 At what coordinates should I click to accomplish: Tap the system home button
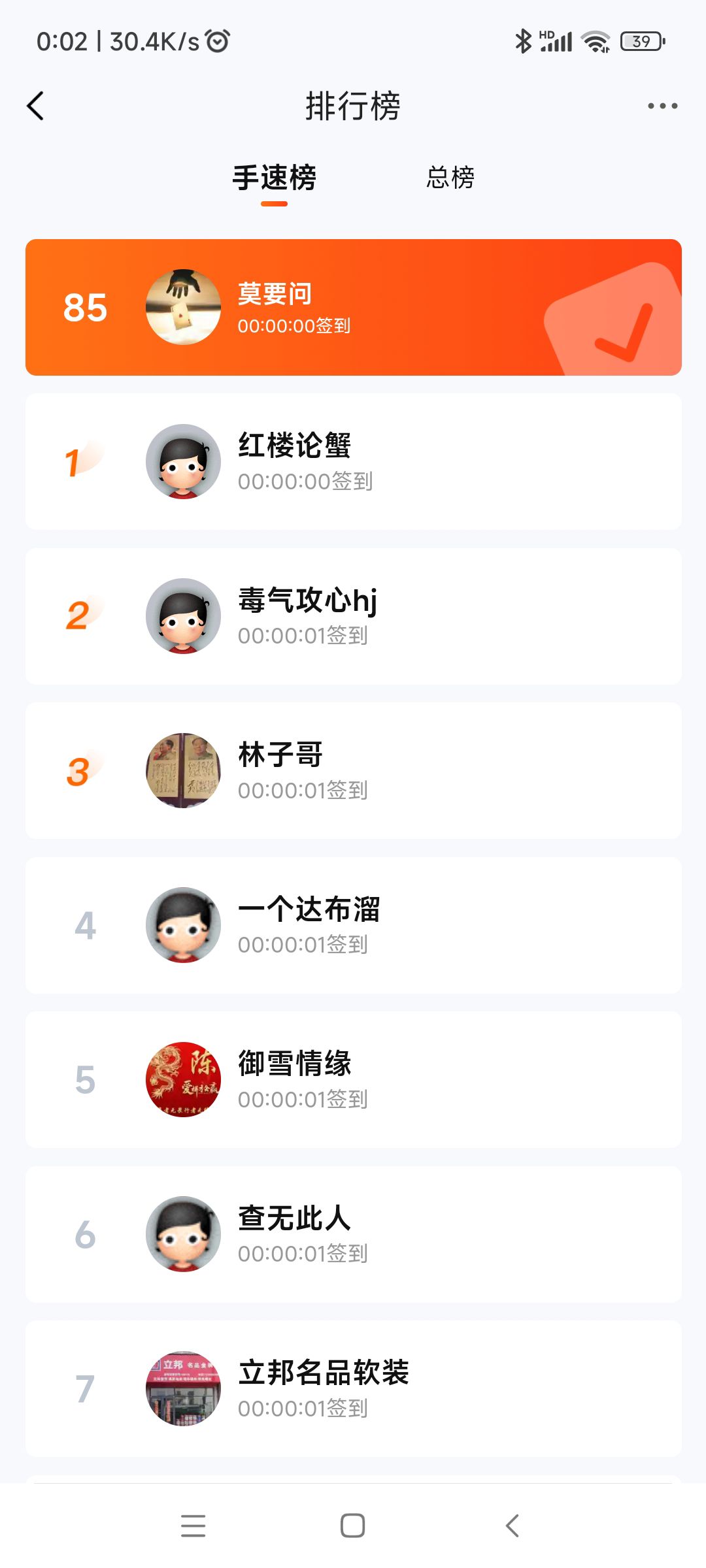pyautogui.click(x=353, y=1526)
